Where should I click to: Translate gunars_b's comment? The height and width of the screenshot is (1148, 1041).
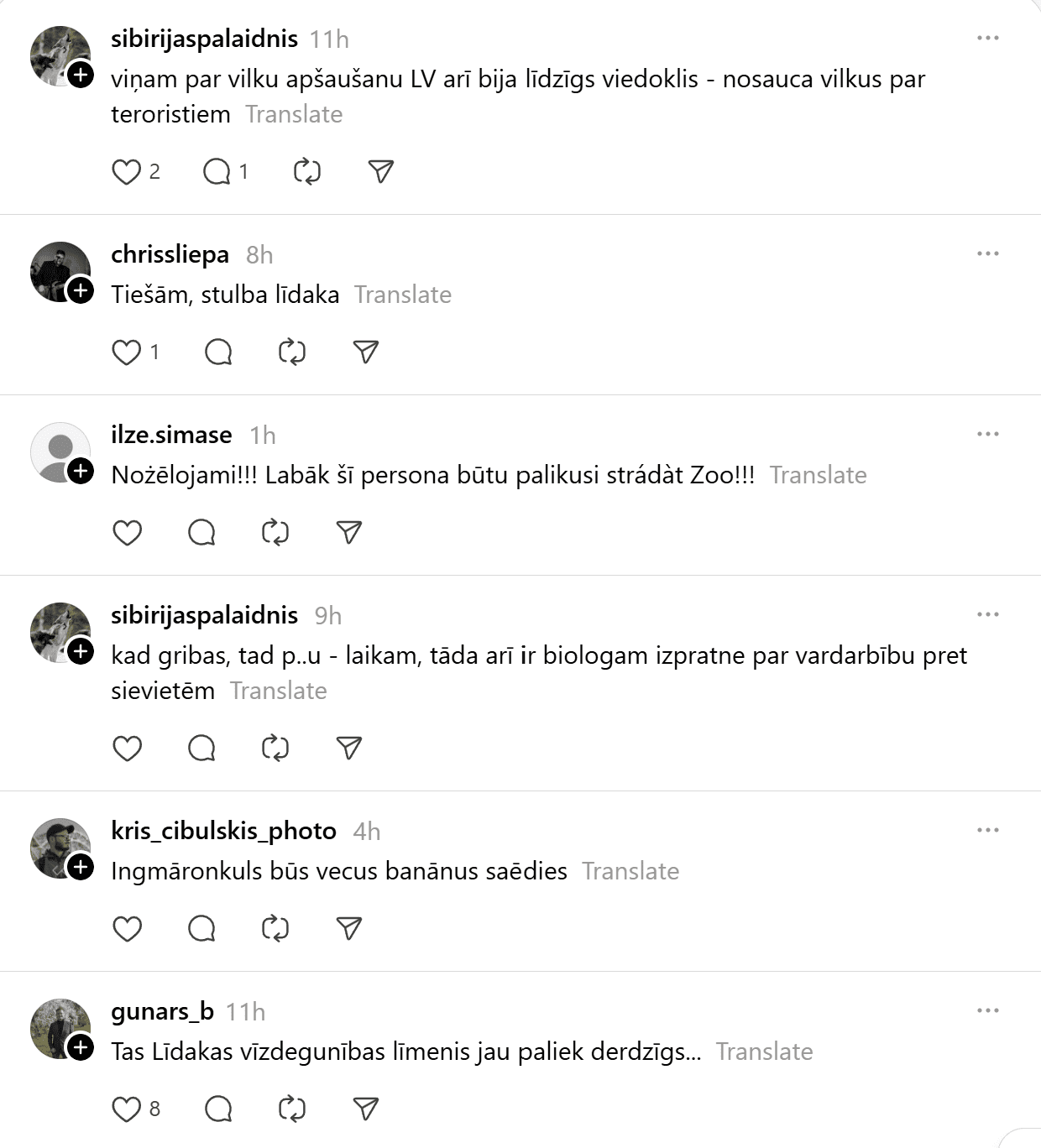[764, 1051]
